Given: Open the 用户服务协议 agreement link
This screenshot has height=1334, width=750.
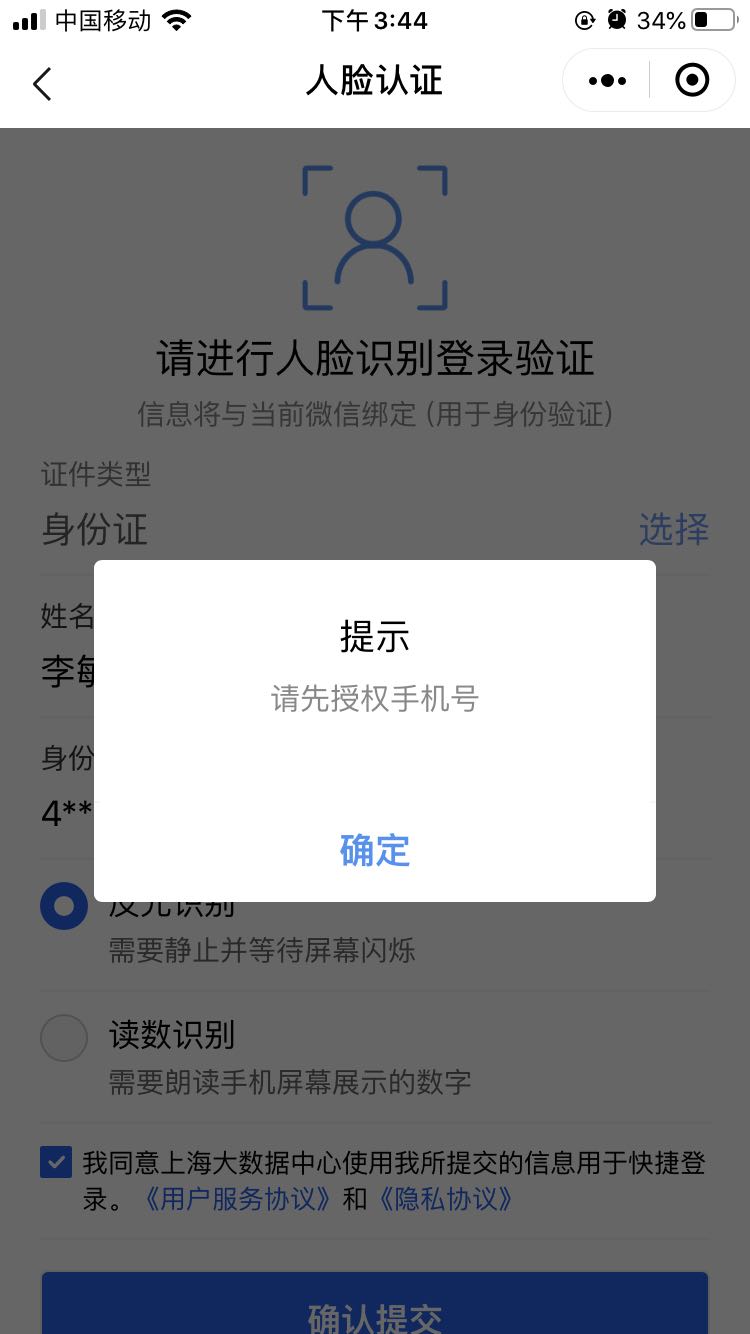Looking at the screenshot, I should (x=236, y=1199).
